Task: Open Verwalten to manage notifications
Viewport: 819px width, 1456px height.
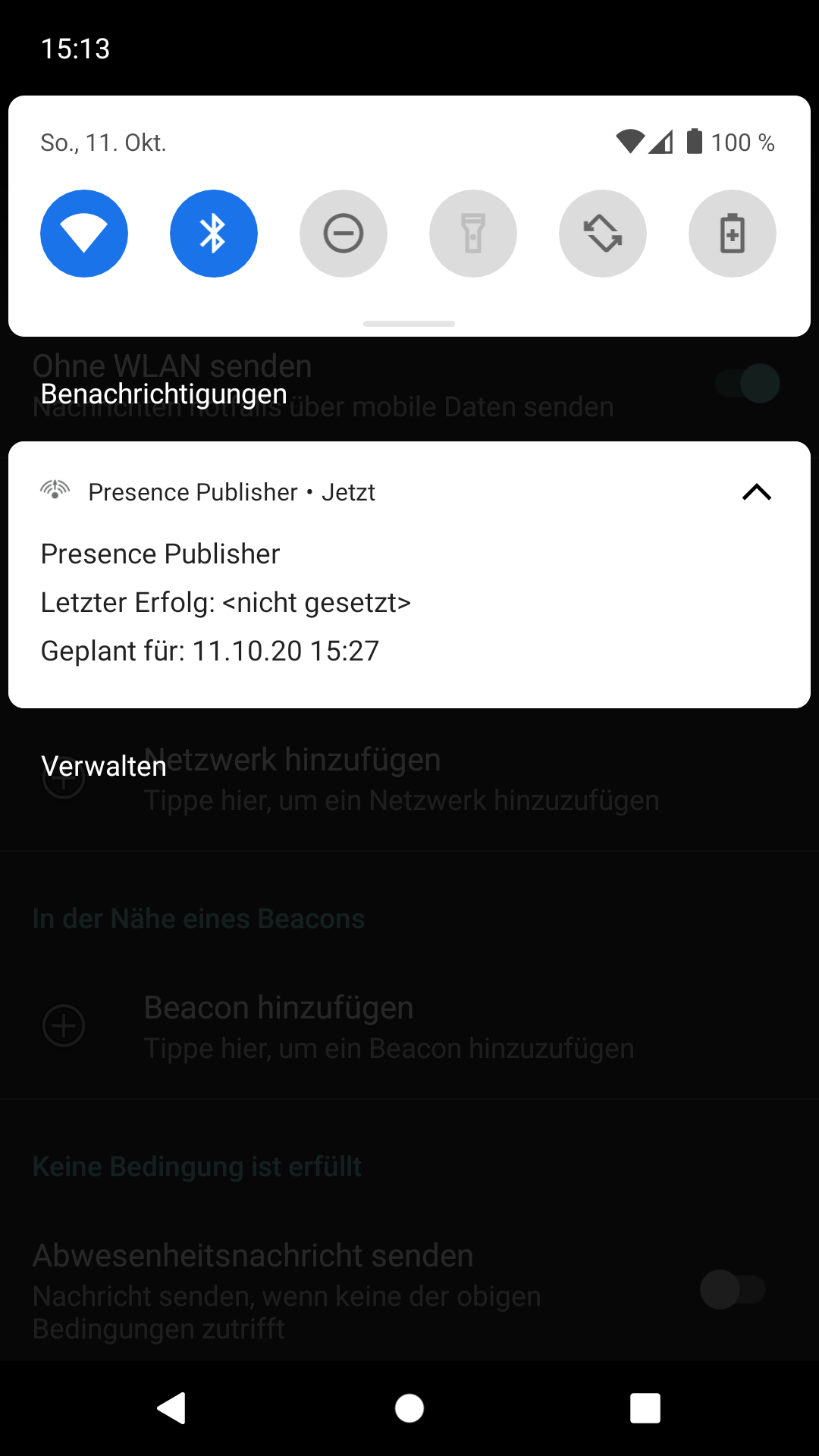Action: tap(104, 767)
